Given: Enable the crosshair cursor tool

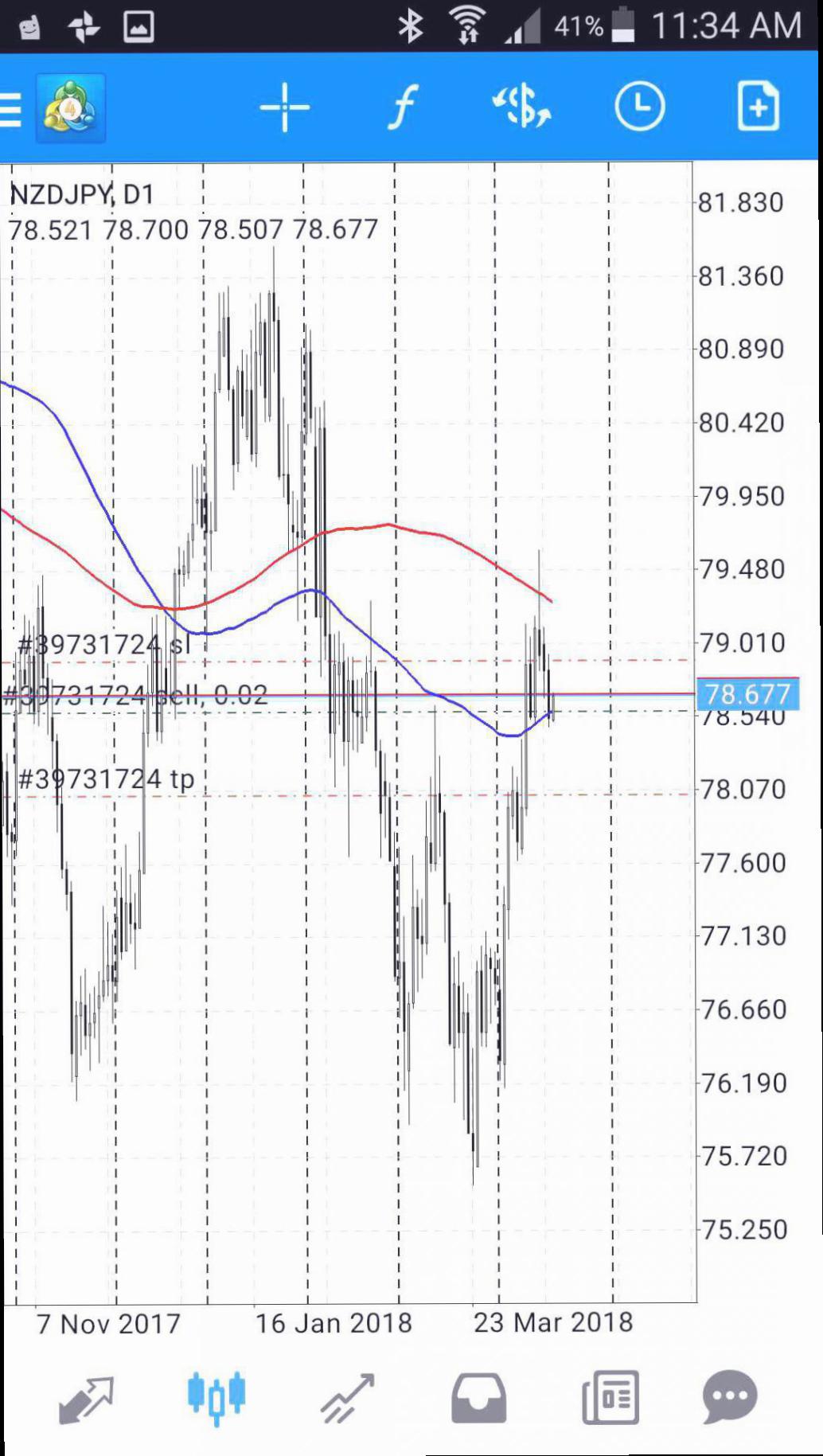Looking at the screenshot, I should (284, 107).
